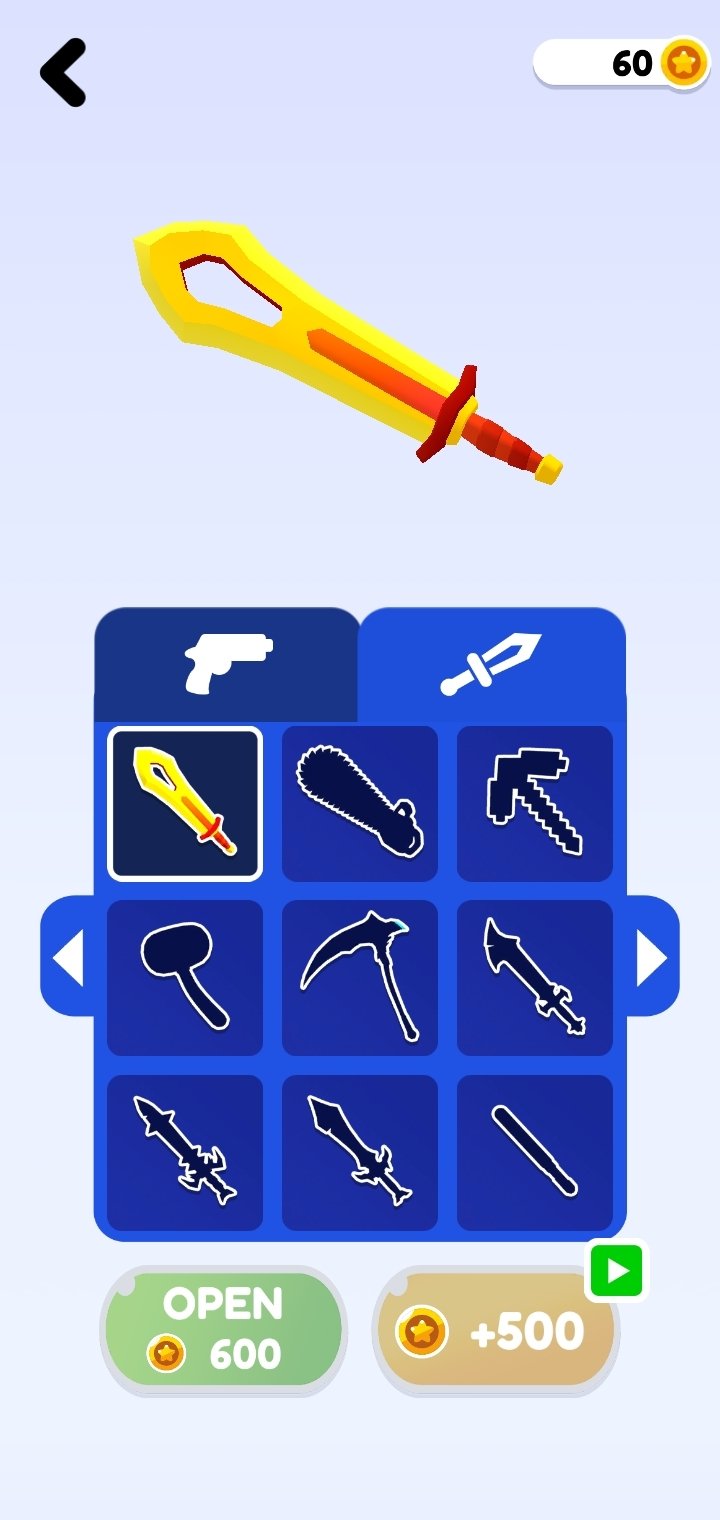
Task: Watch an ad for +500 coins
Action: pyautogui.click(x=497, y=1330)
